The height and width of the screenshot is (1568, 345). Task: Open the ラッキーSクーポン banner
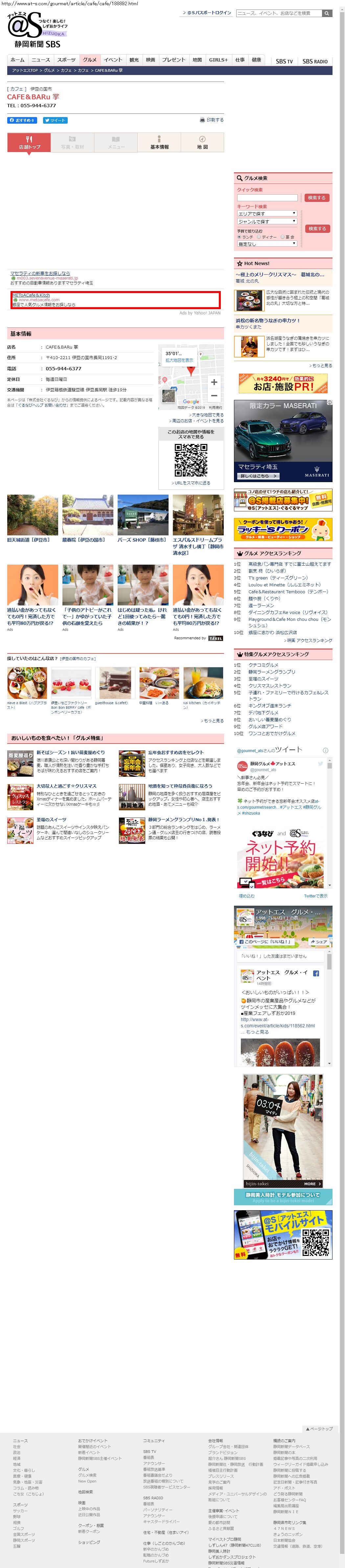[x=283, y=529]
